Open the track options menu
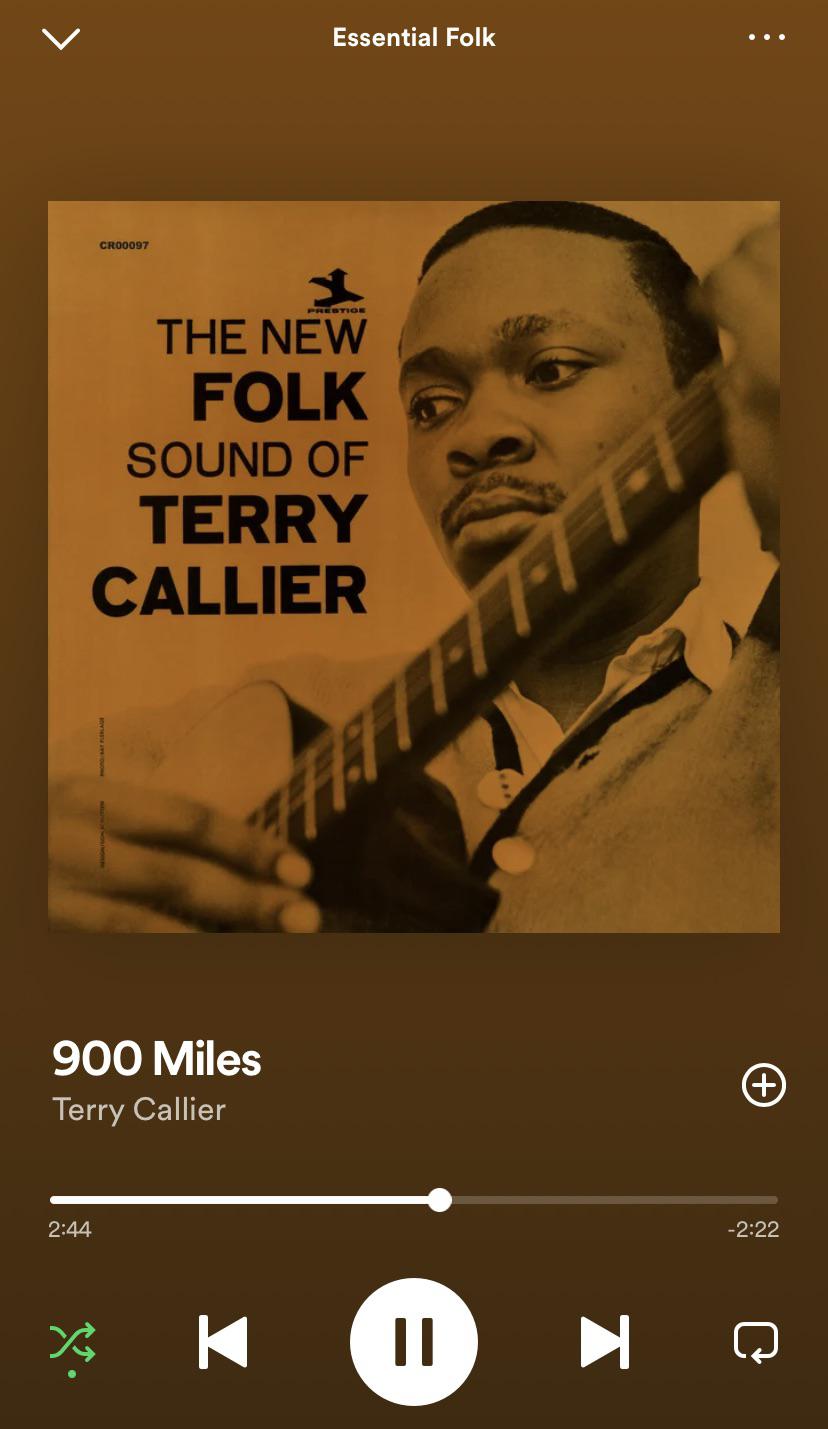Screen dimensions: 828x1429 point(766,37)
